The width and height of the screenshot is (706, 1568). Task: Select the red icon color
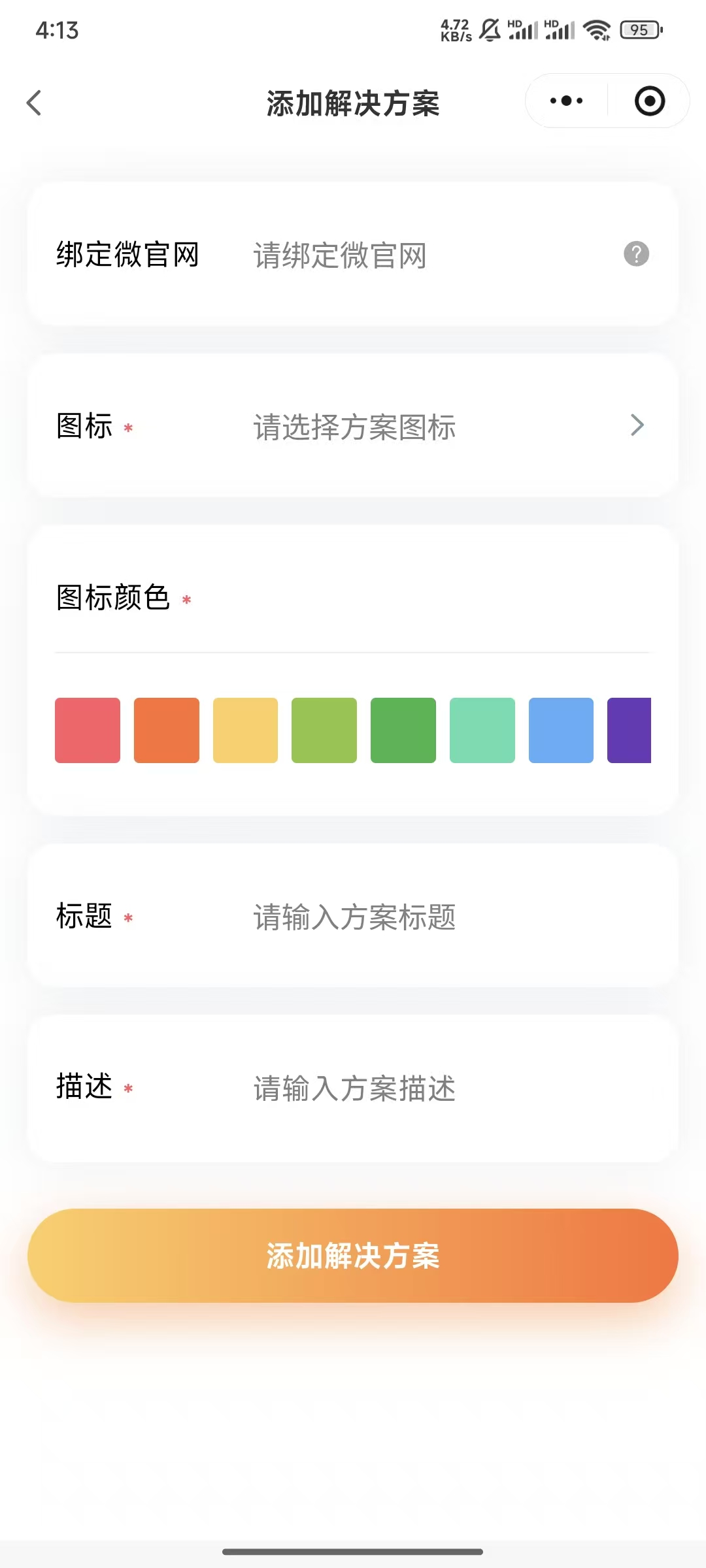88,730
